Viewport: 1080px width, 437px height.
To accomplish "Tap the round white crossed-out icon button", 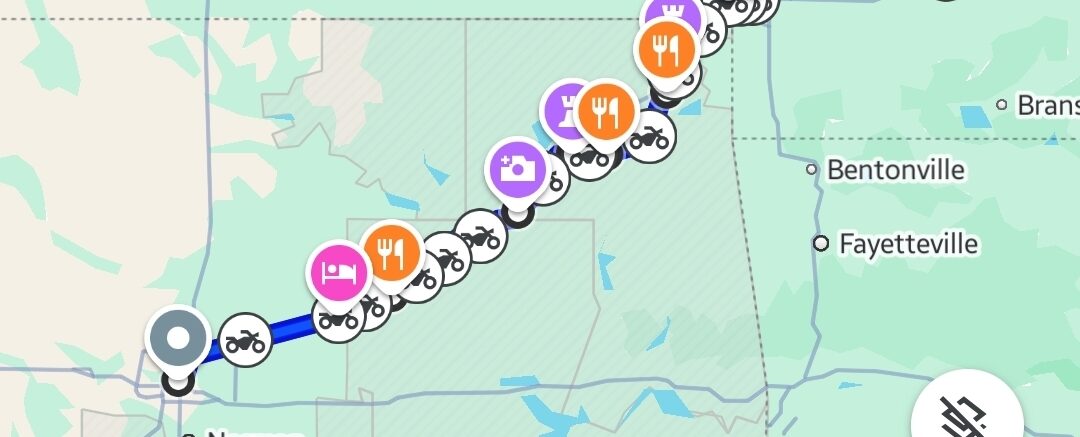I will (966, 414).
